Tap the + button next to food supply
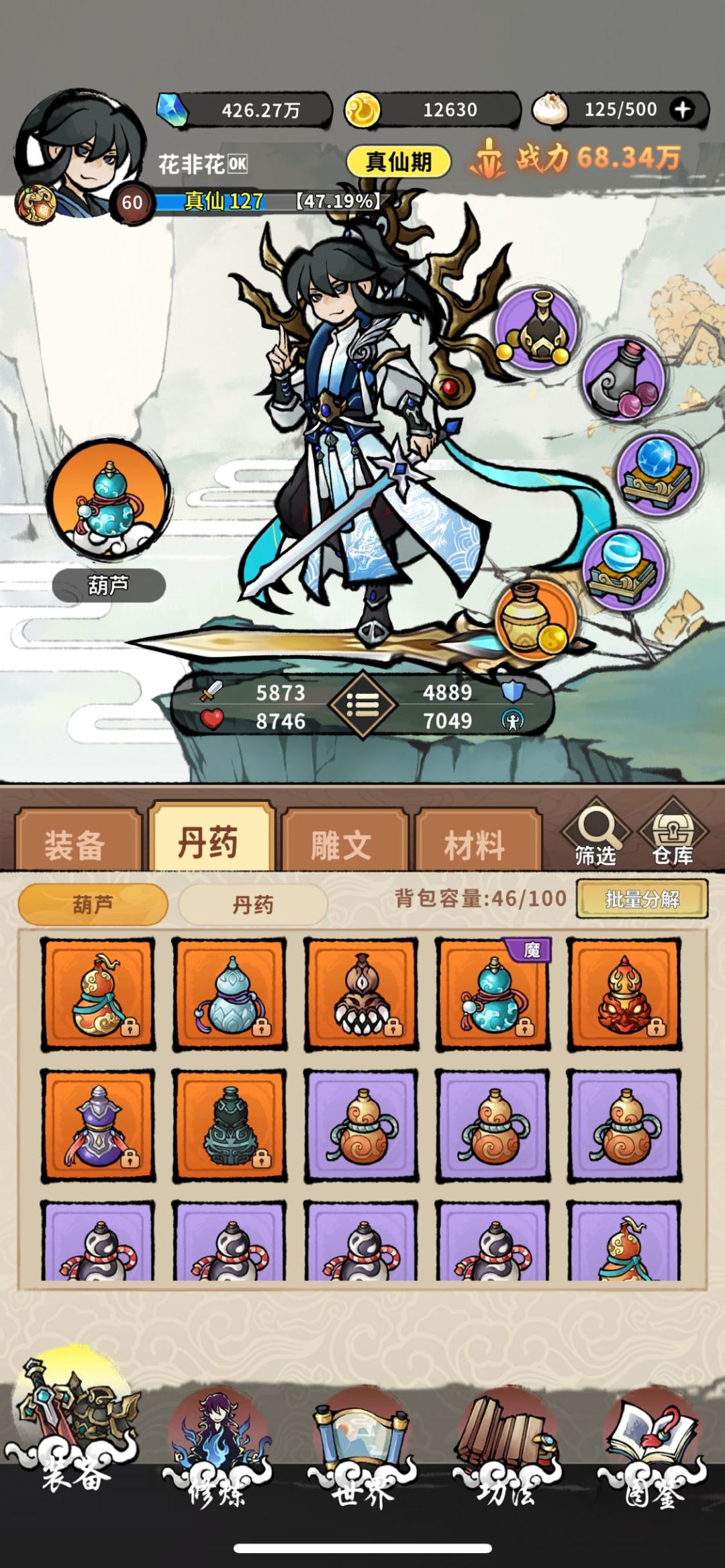Viewport: 725px width, 1568px height. (x=683, y=107)
